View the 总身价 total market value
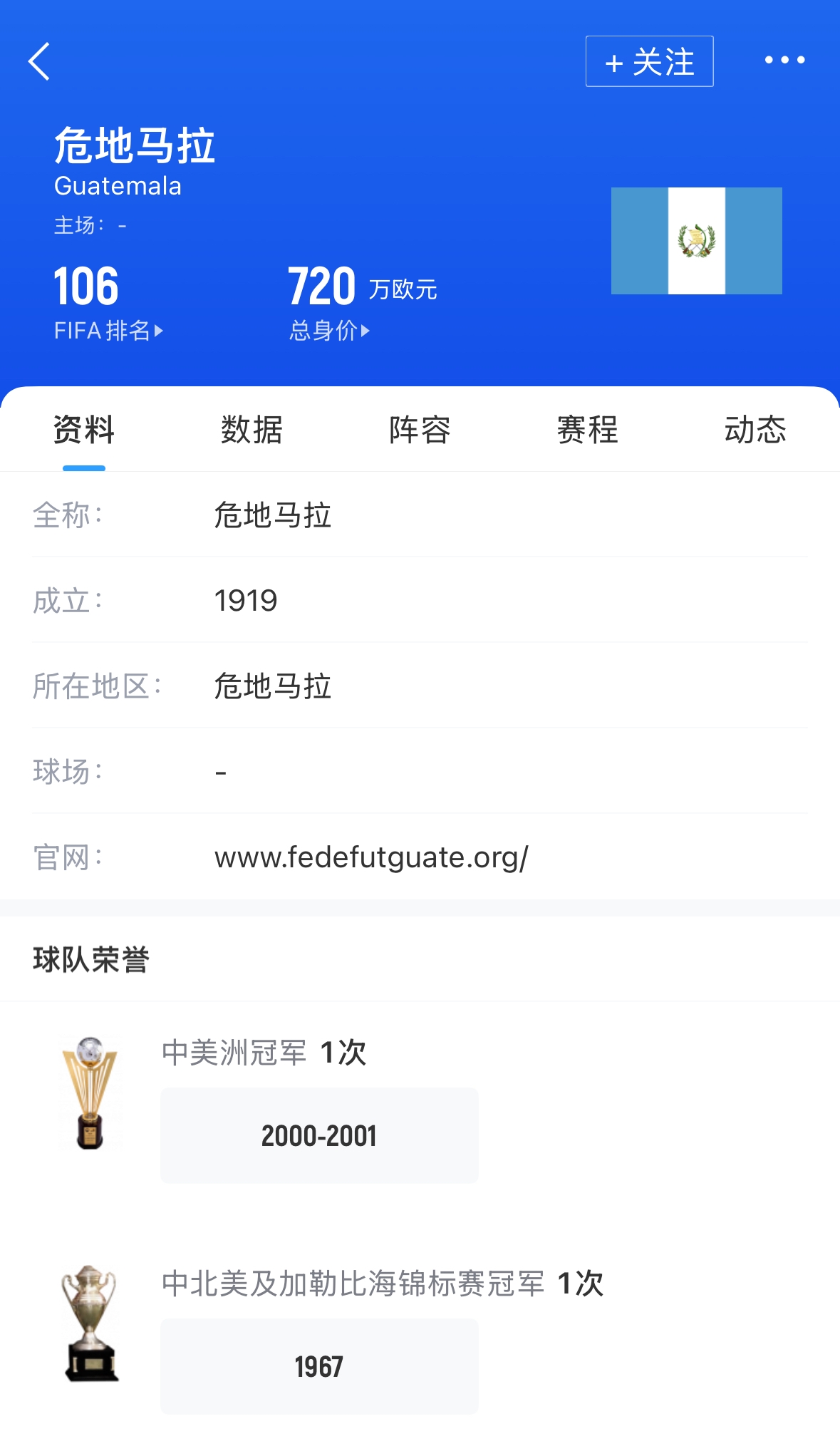This screenshot has width=840, height=1451. 329,330
